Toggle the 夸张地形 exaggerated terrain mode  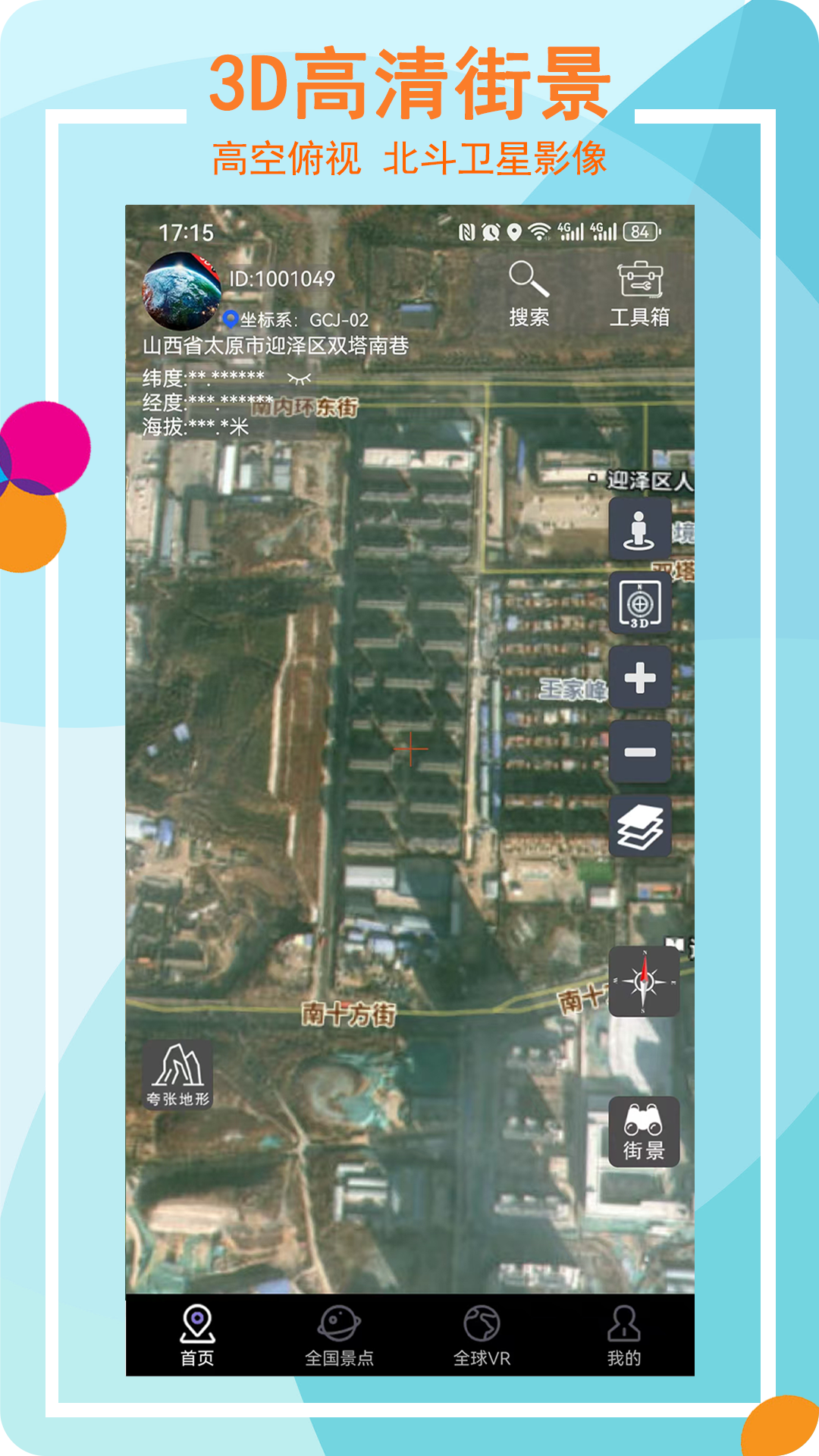[178, 1075]
